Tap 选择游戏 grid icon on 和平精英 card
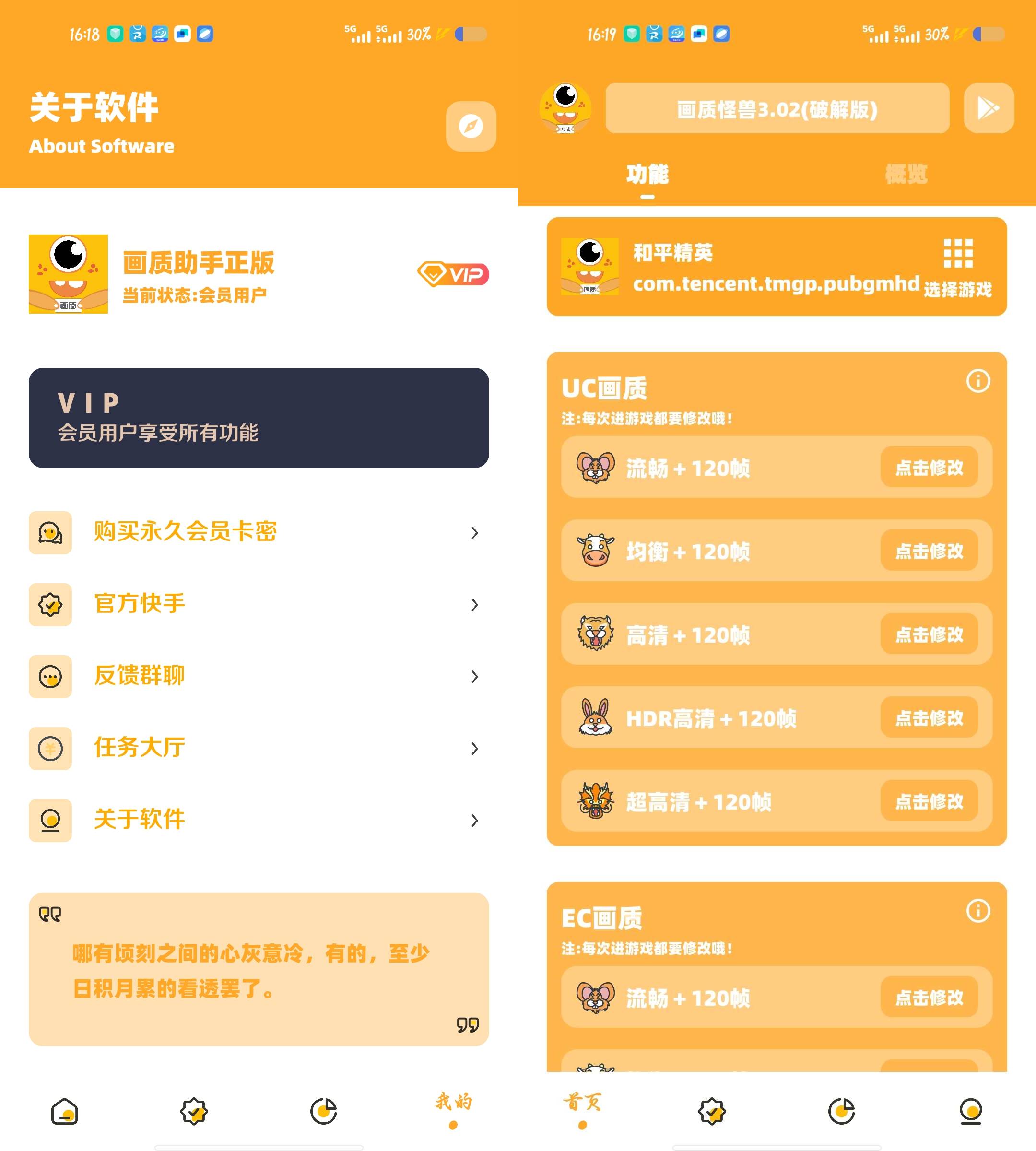1036x1151 pixels. click(957, 254)
